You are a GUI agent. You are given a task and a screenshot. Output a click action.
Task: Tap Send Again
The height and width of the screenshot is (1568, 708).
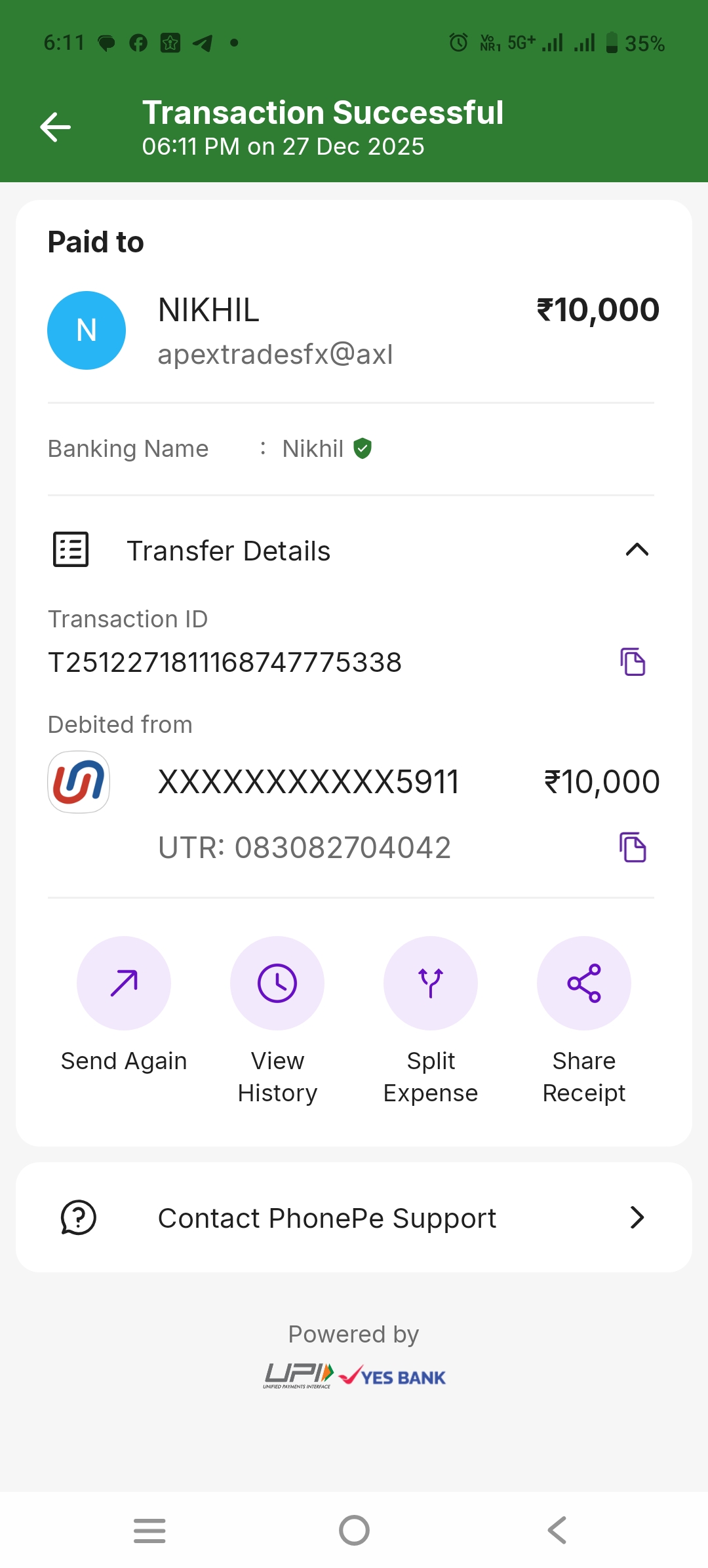(x=124, y=983)
